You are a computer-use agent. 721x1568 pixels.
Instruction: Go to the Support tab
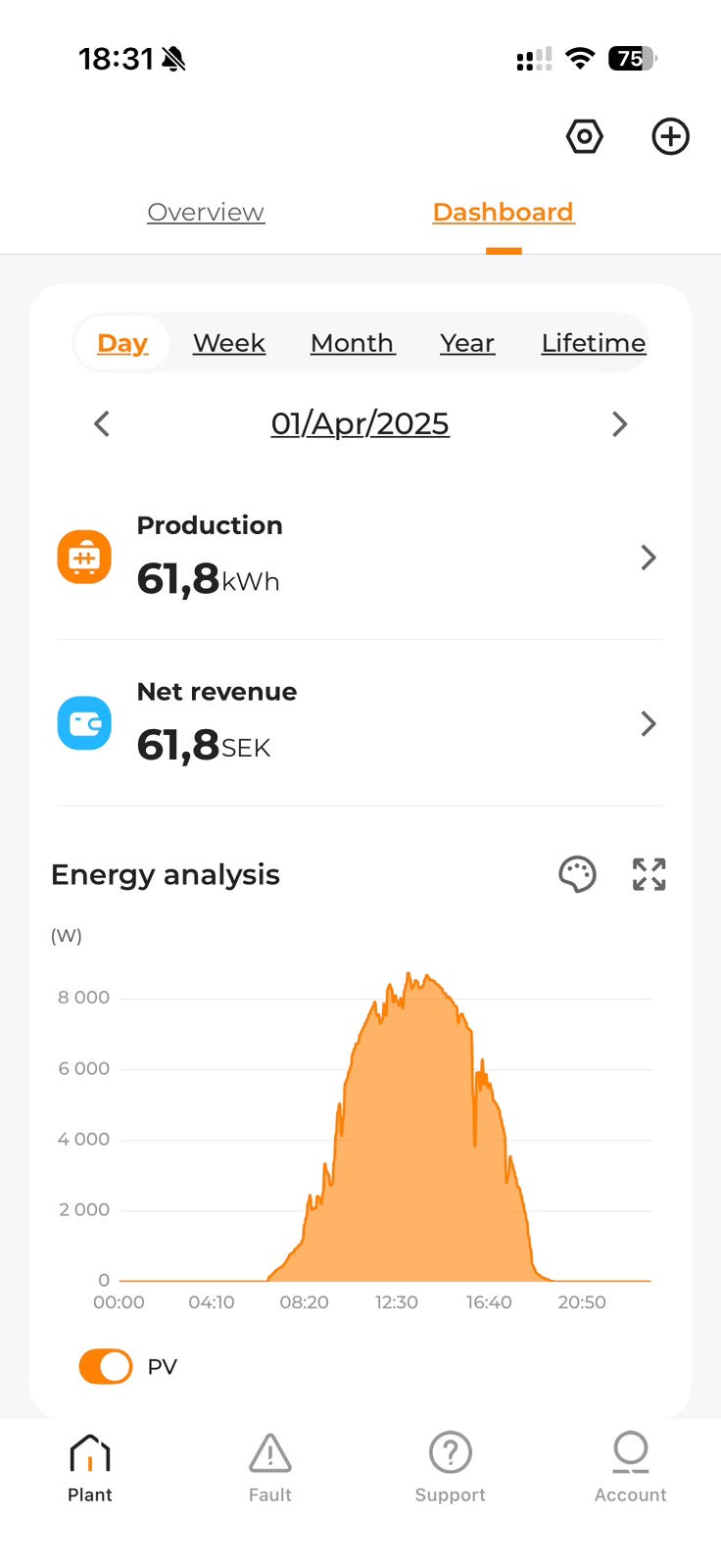click(x=451, y=1467)
